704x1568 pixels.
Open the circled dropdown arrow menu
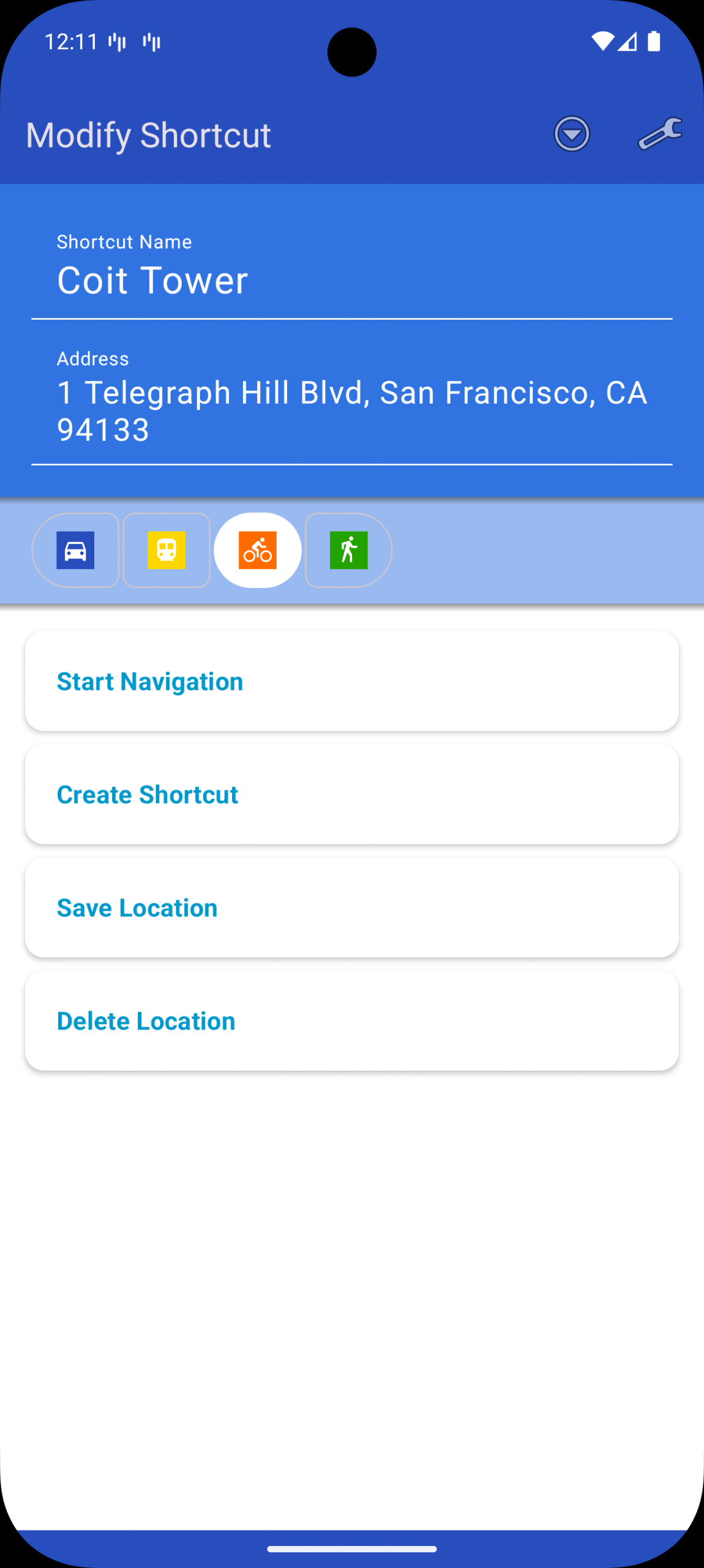(x=572, y=134)
